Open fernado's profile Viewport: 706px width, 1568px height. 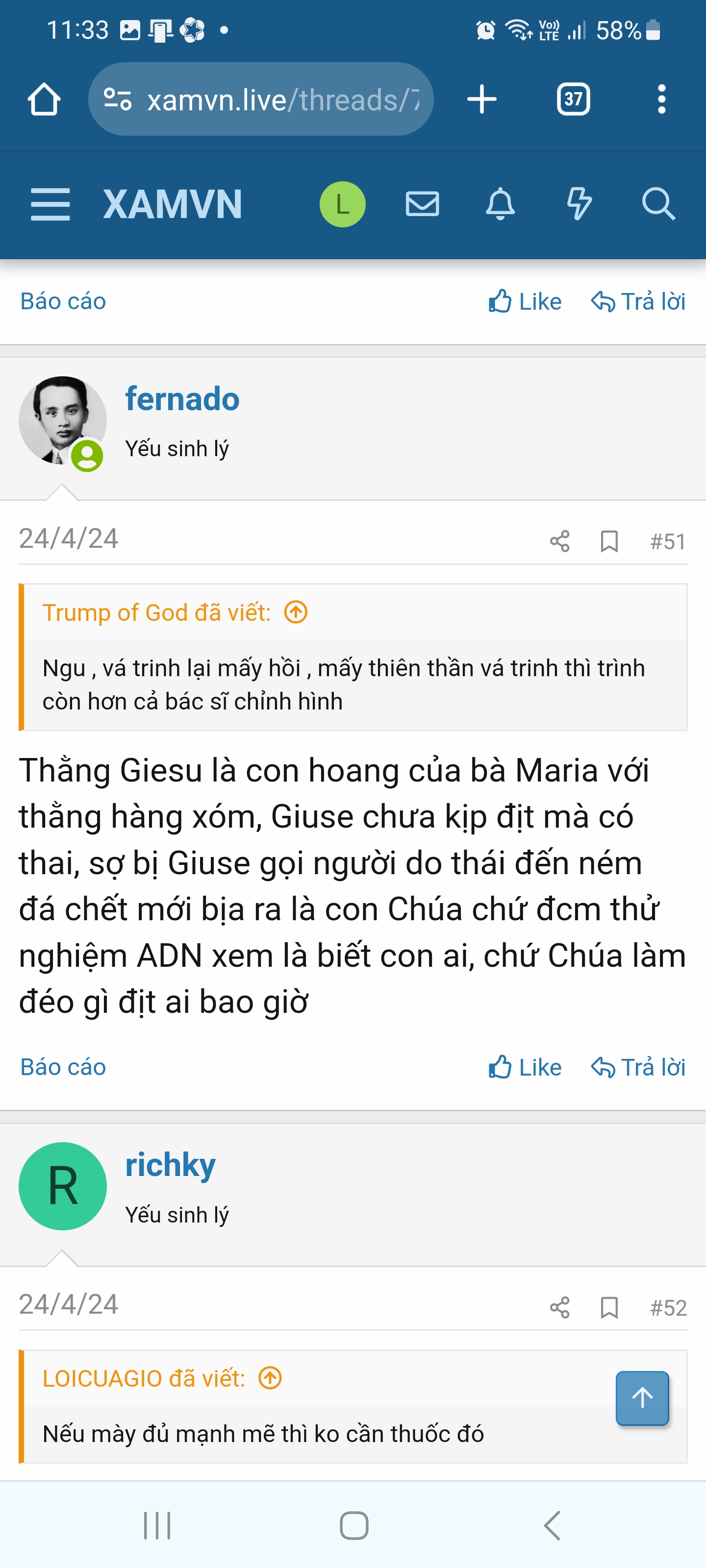pos(182,399)
